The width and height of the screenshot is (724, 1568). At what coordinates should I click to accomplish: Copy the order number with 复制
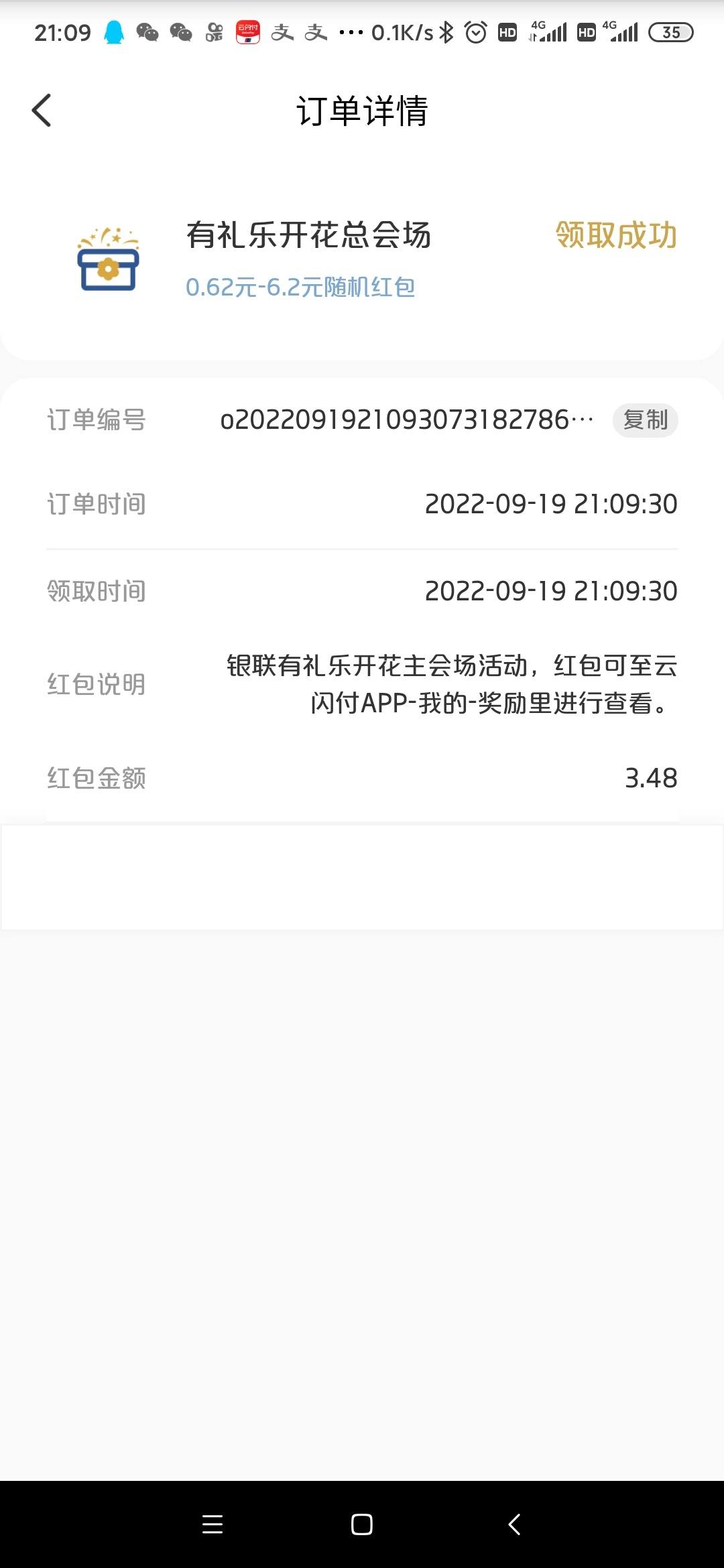click(x=645, y=420)
